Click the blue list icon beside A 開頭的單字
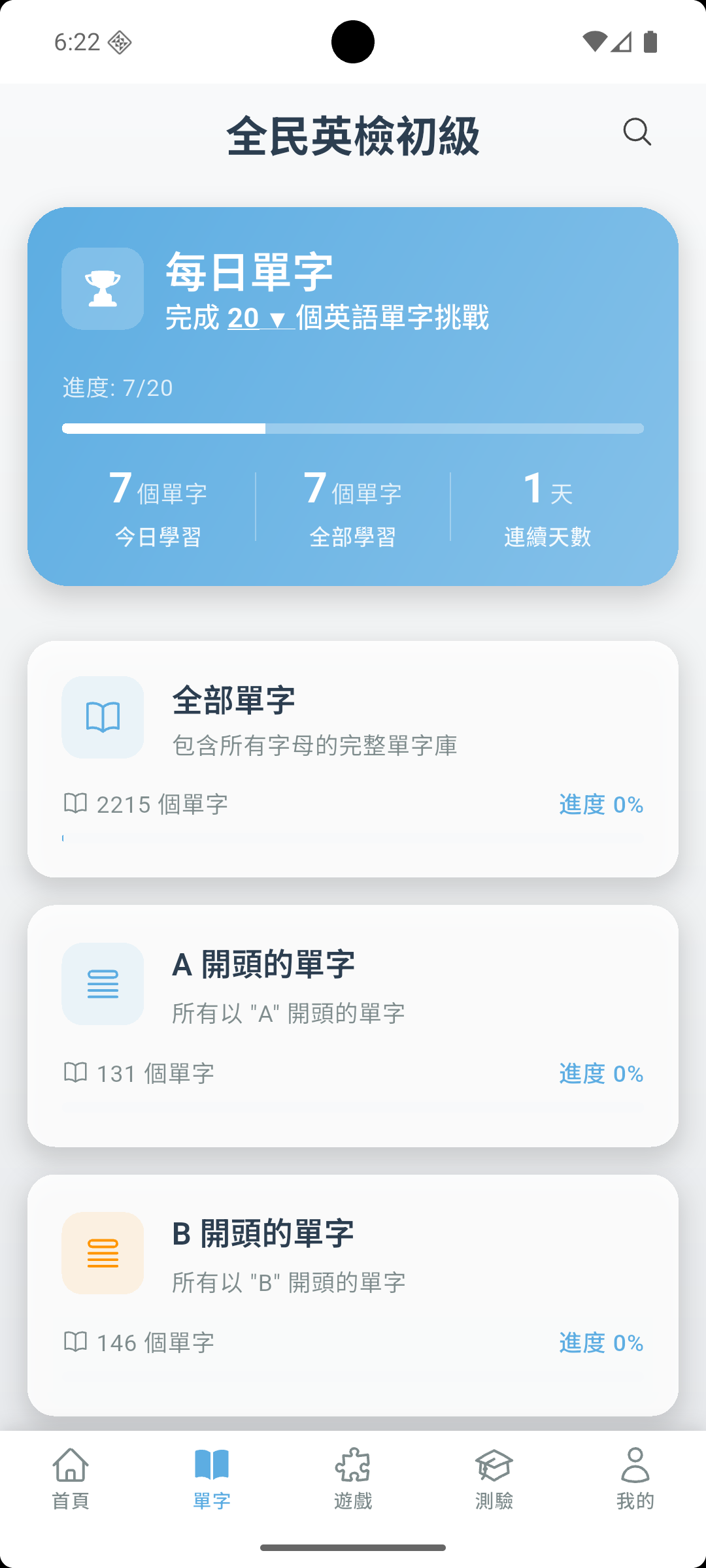This screenshot has width=706, height=1568. (102, 985)
